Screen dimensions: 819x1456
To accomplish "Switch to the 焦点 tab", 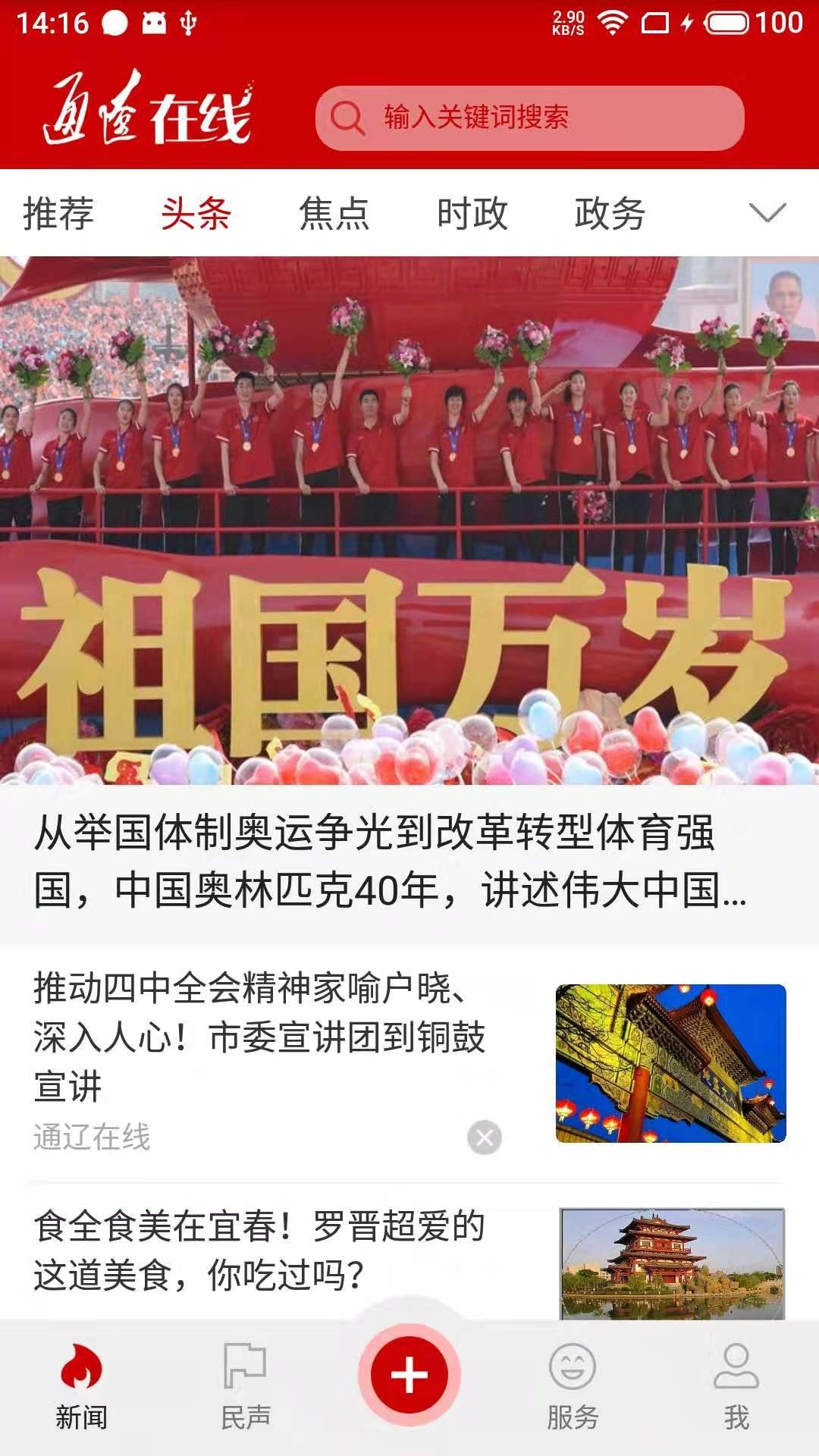I will [334, 213].
